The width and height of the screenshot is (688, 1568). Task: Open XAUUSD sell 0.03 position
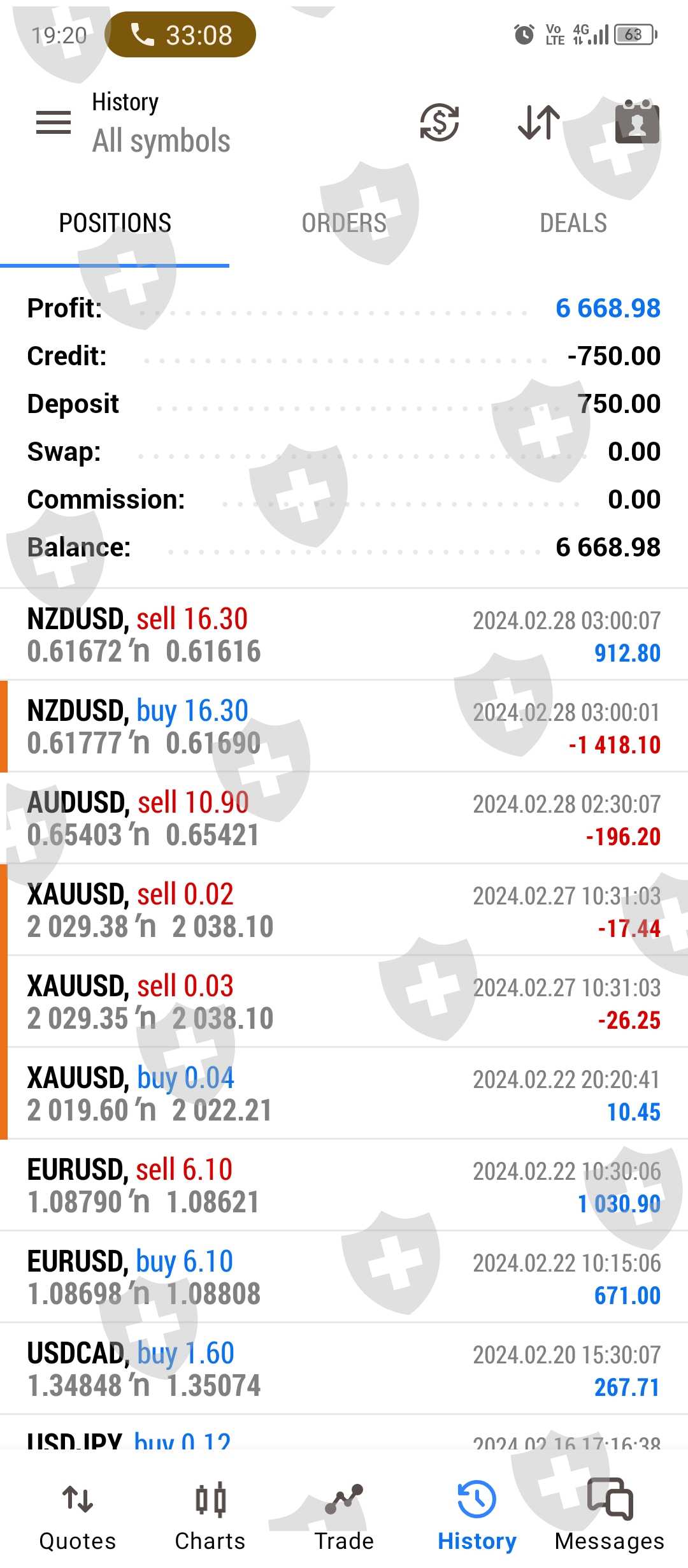(x=344, y=1002)
